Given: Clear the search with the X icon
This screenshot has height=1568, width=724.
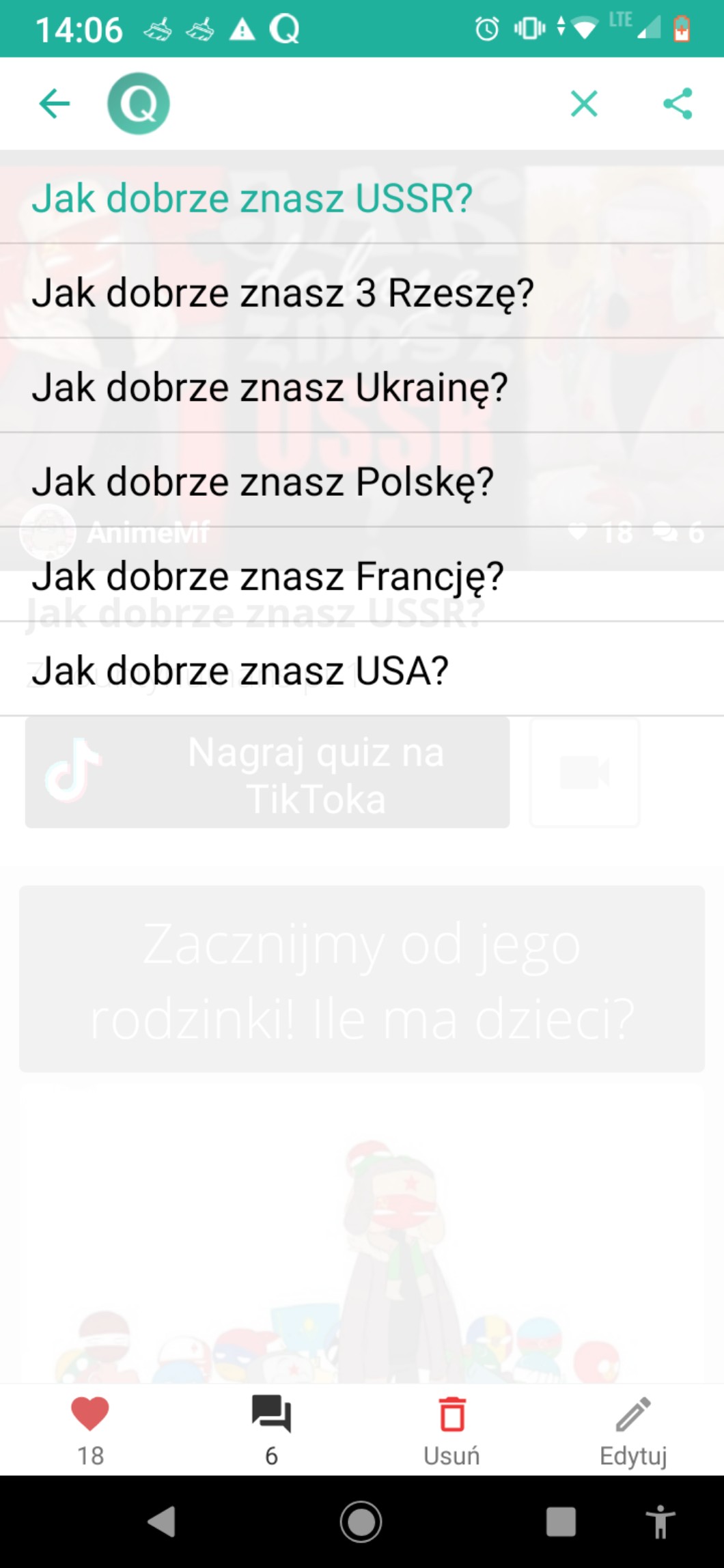Looking at the screenshot, I should (x=584, y=104).
